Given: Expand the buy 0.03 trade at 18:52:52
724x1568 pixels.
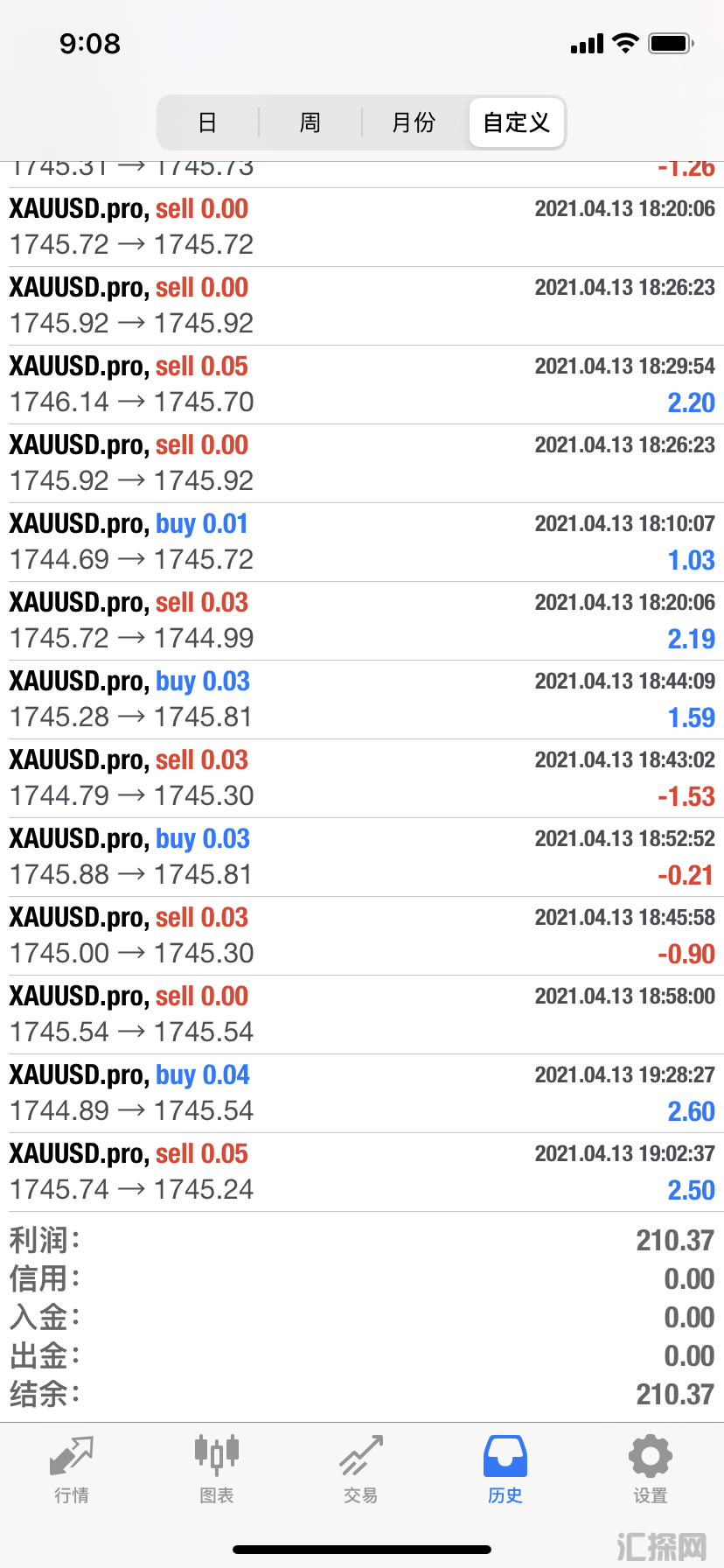Looking at the screenshot, I should pyautogui.click(x=362, y=857).
